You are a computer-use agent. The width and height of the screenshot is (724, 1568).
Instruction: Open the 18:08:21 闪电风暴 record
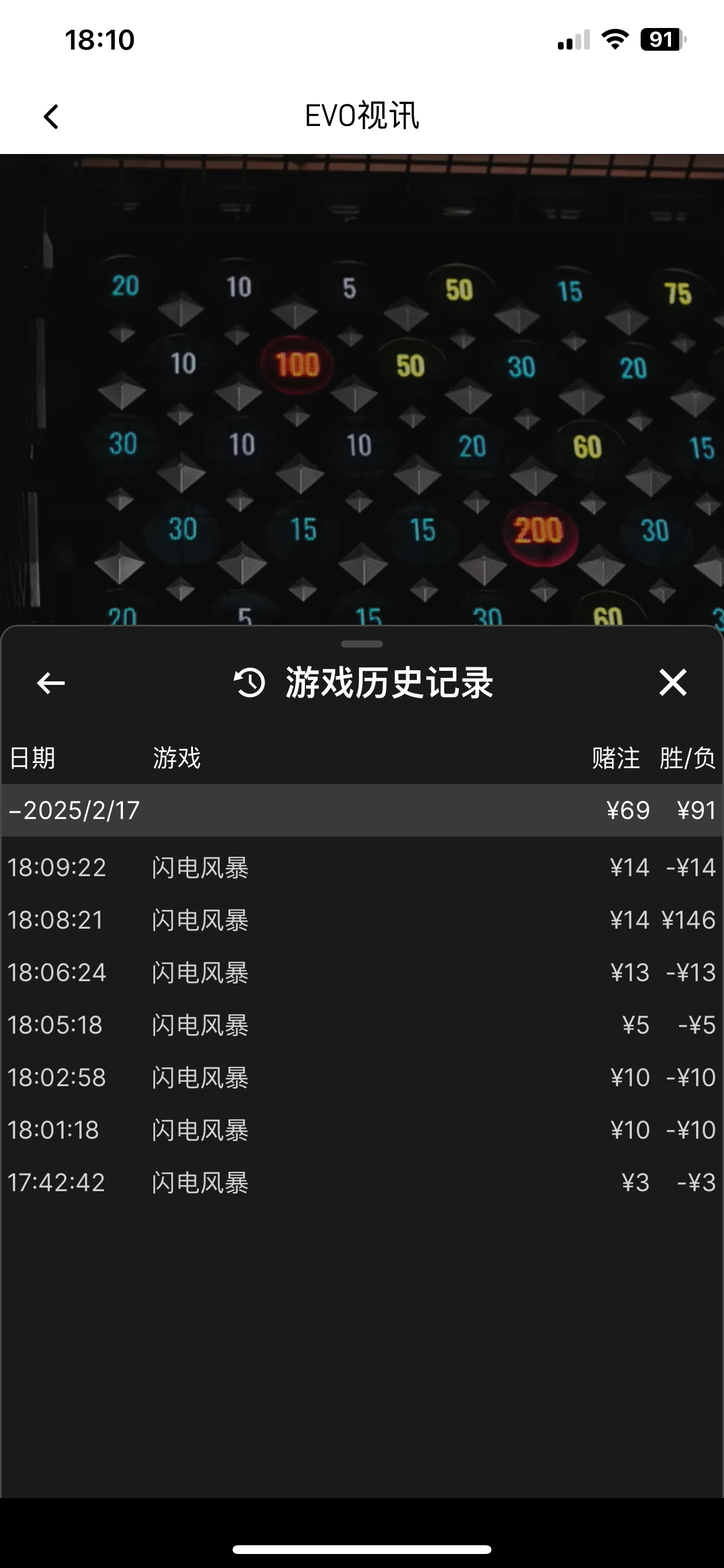tap(361, 920)
